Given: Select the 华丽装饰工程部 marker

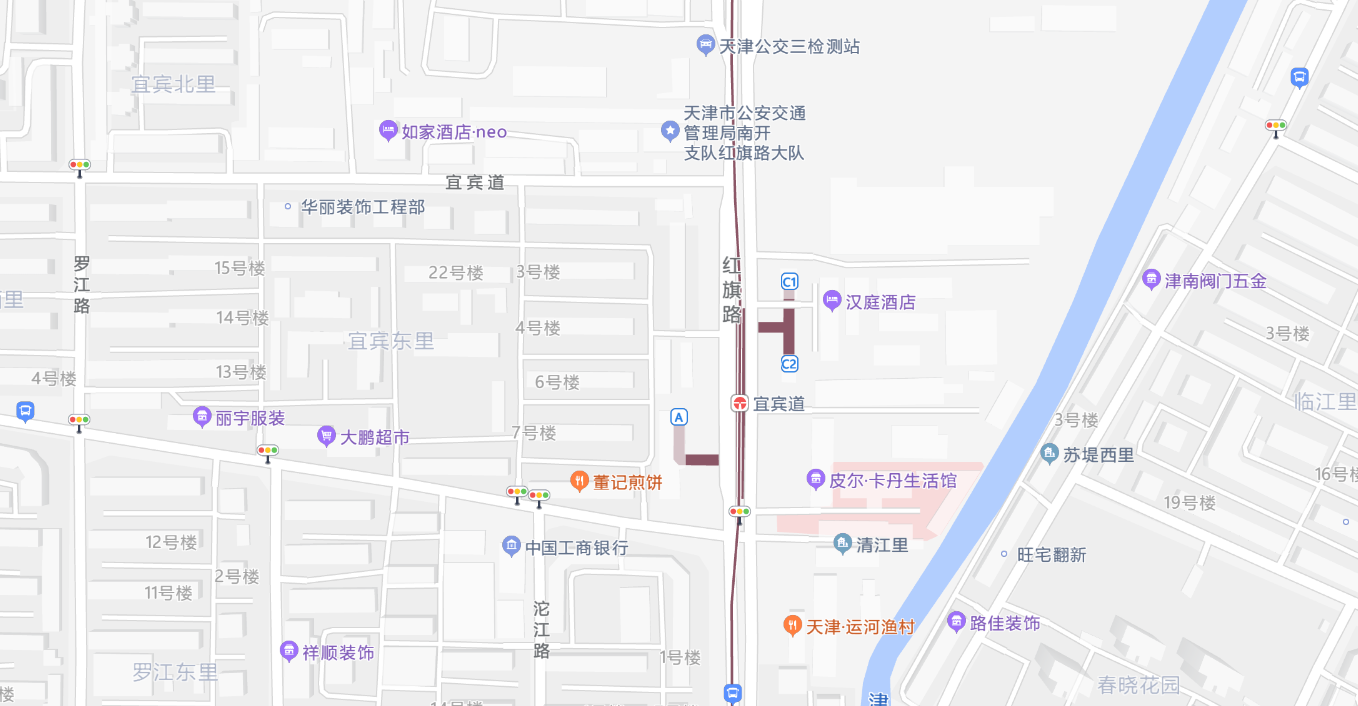Looking at the screenshot, I should click(288, 207).
